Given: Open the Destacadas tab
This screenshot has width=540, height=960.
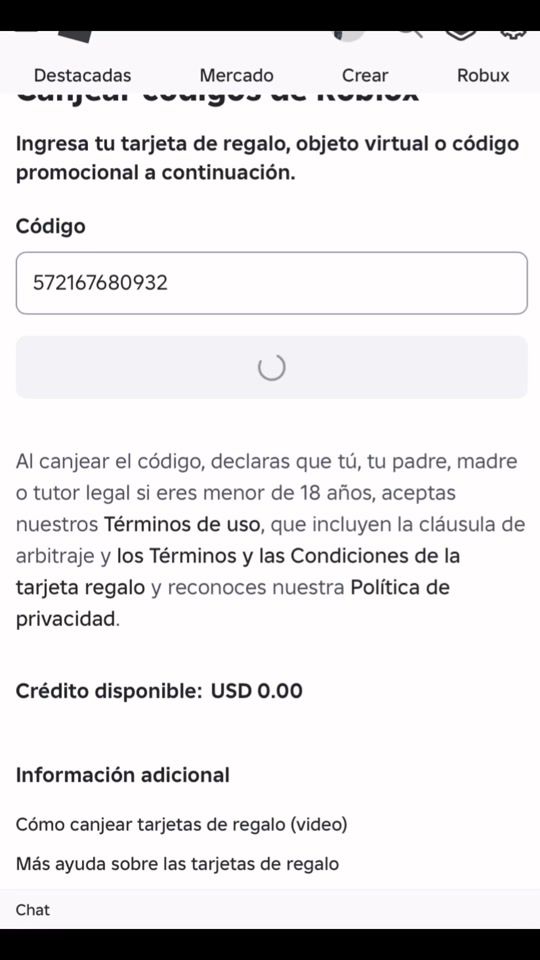Looking at the screenshot, I should (83, 75).
